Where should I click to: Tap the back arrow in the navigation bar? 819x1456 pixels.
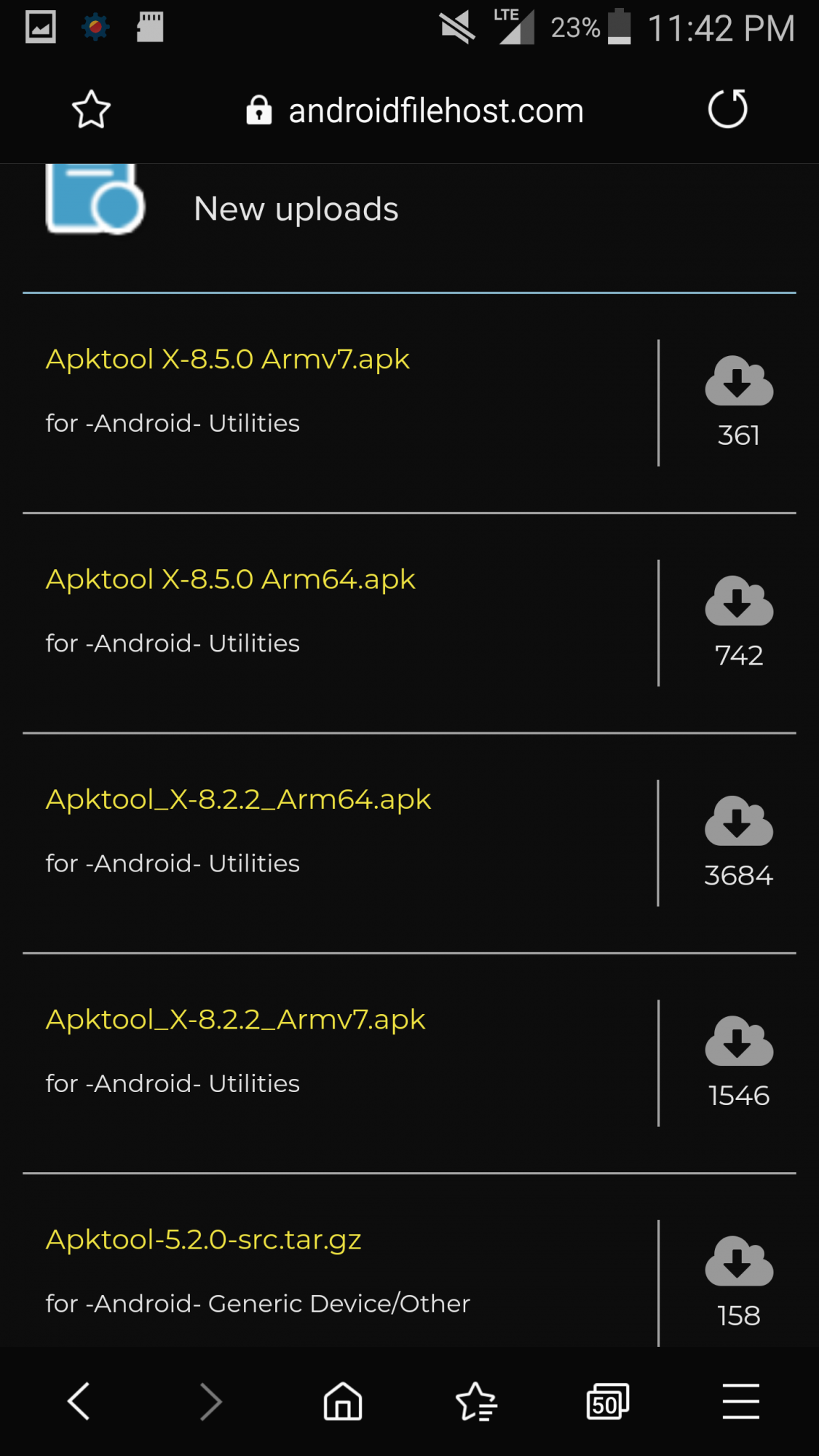tap(77, 1401)
